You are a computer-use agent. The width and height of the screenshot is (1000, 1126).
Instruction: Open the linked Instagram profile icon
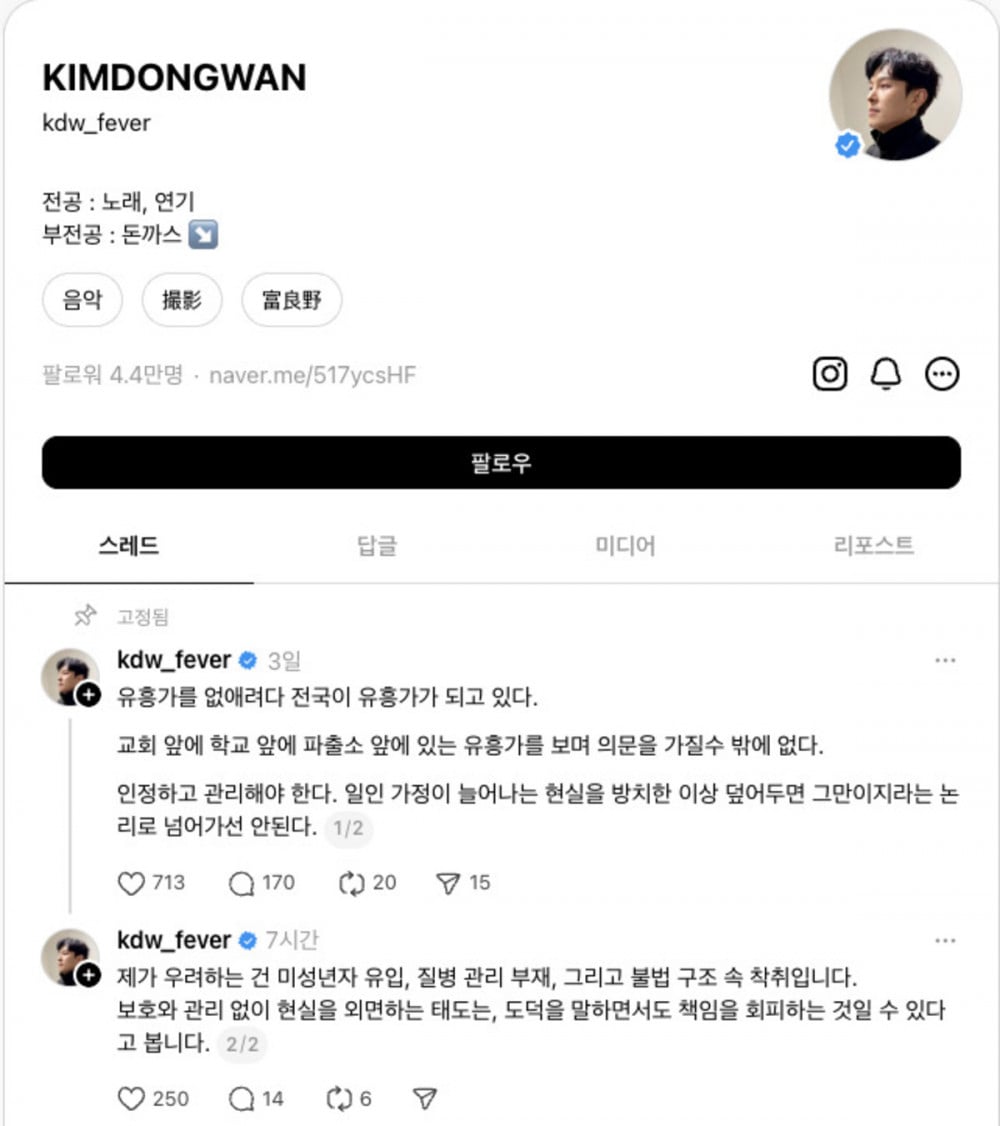pos(829,374)
